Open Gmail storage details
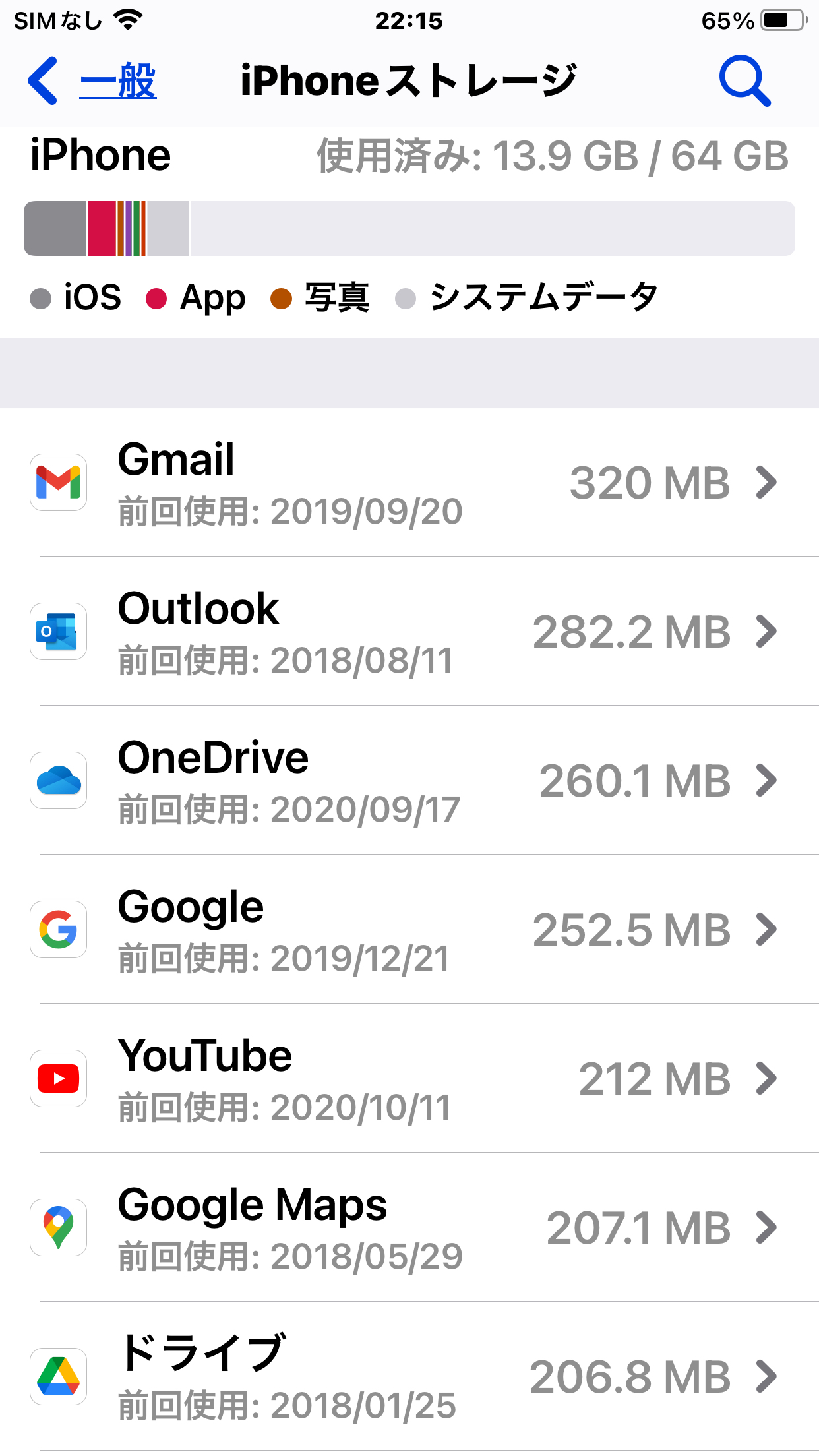 click(x=409, y=483)
